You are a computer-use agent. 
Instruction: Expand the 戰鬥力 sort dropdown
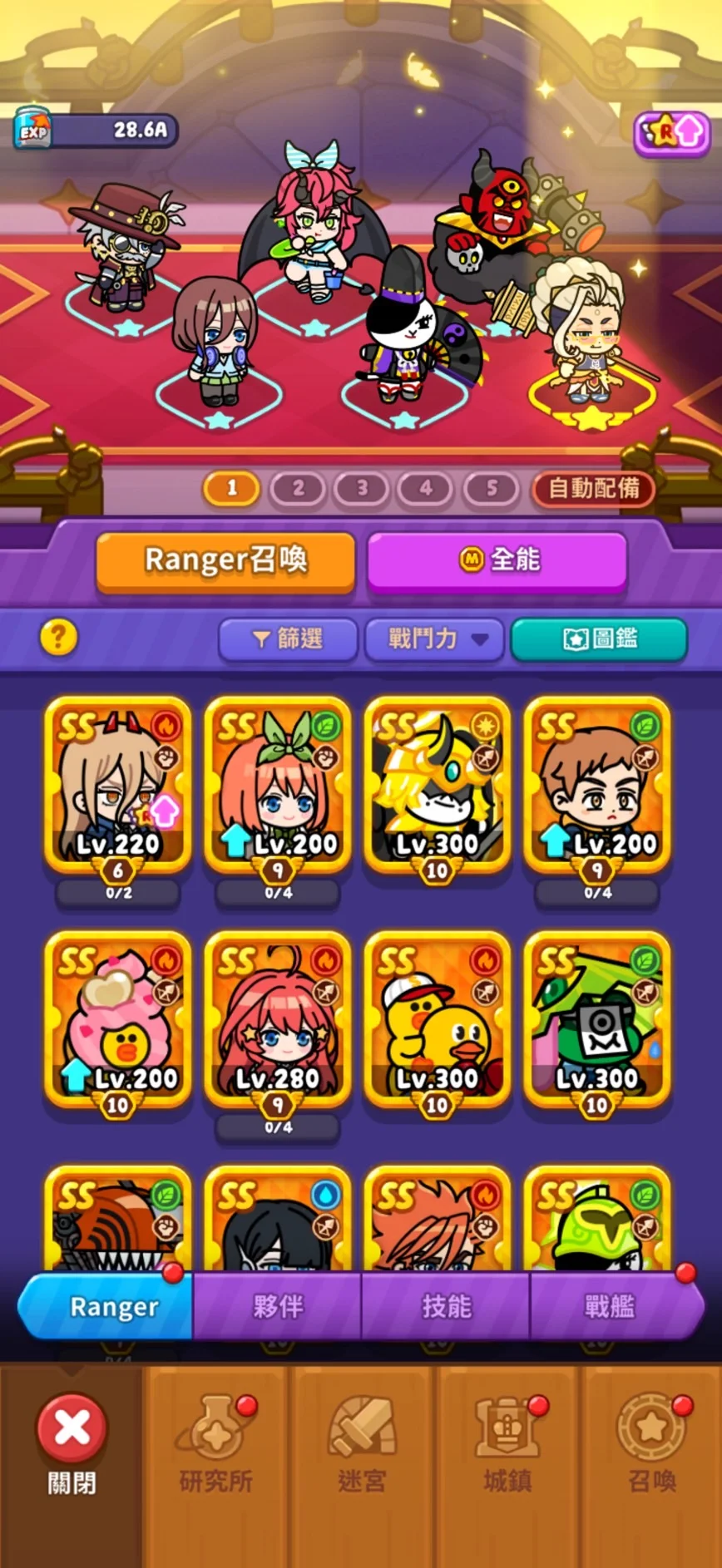[434, 639]
